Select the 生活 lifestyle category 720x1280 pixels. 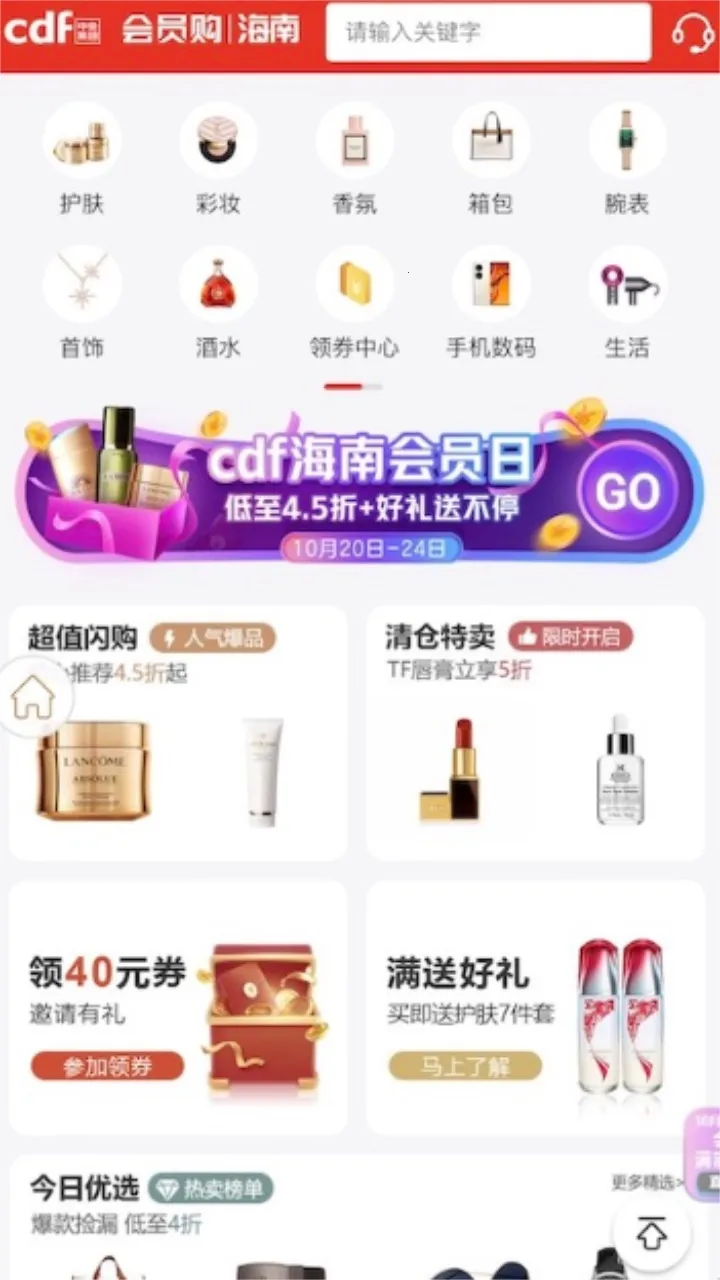[627, 303]
